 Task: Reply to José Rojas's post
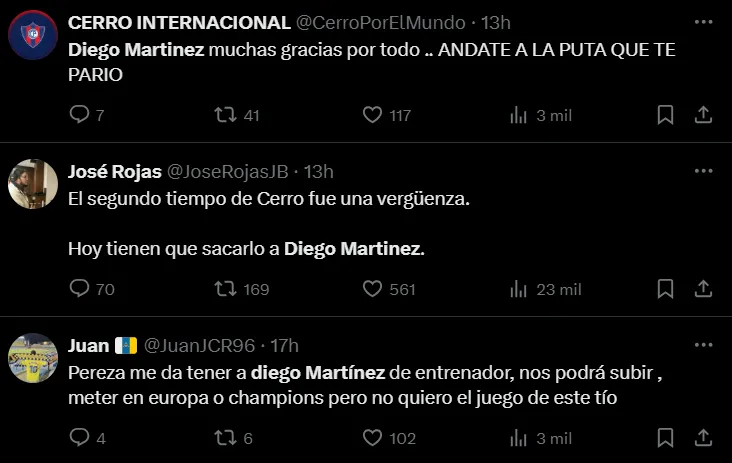[x=80, y=289]
